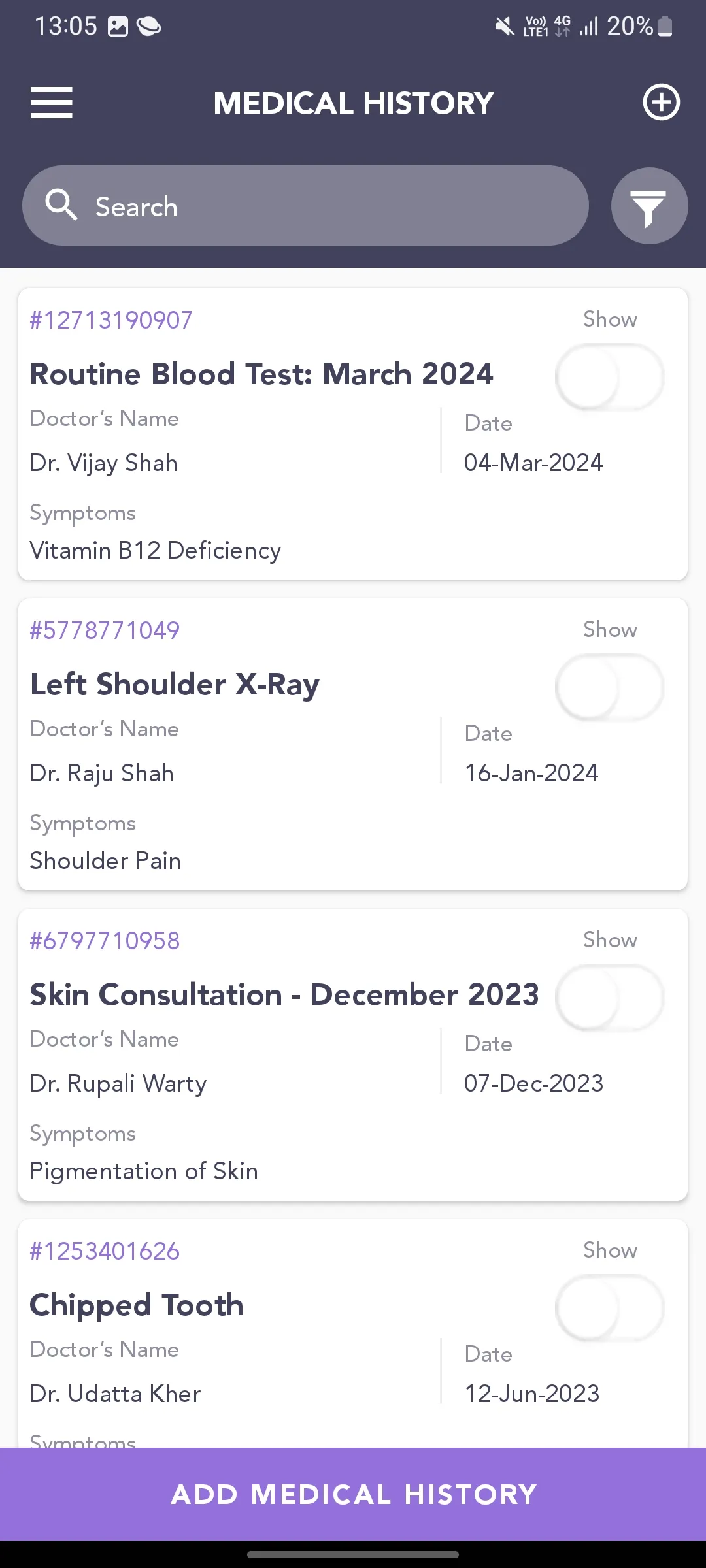This screenshot has width=706, height=1568.
Task: Tap the gallery notification icon in status bar
Action: point(118,25)
